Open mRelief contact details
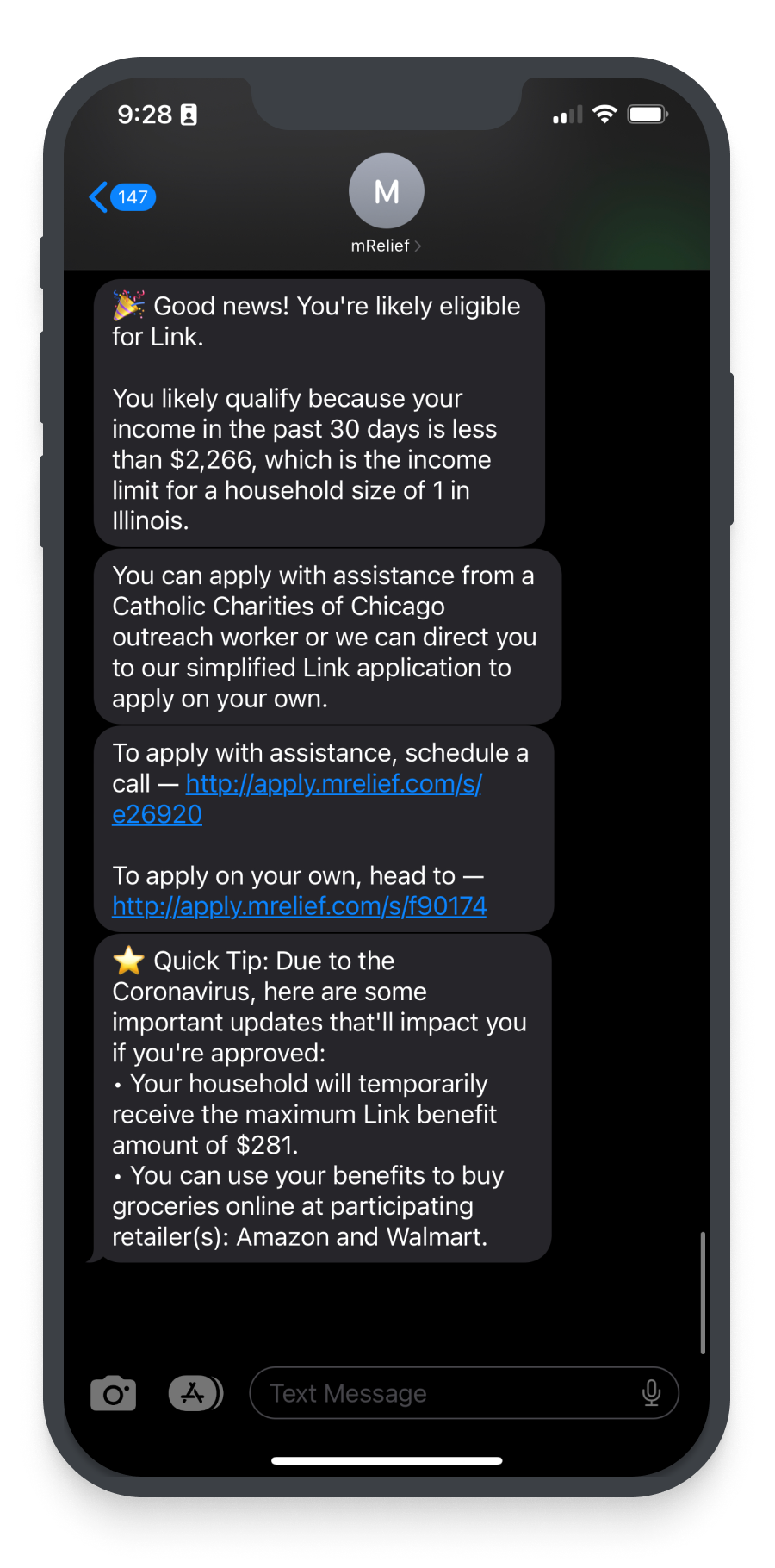 tap(386, 204)
